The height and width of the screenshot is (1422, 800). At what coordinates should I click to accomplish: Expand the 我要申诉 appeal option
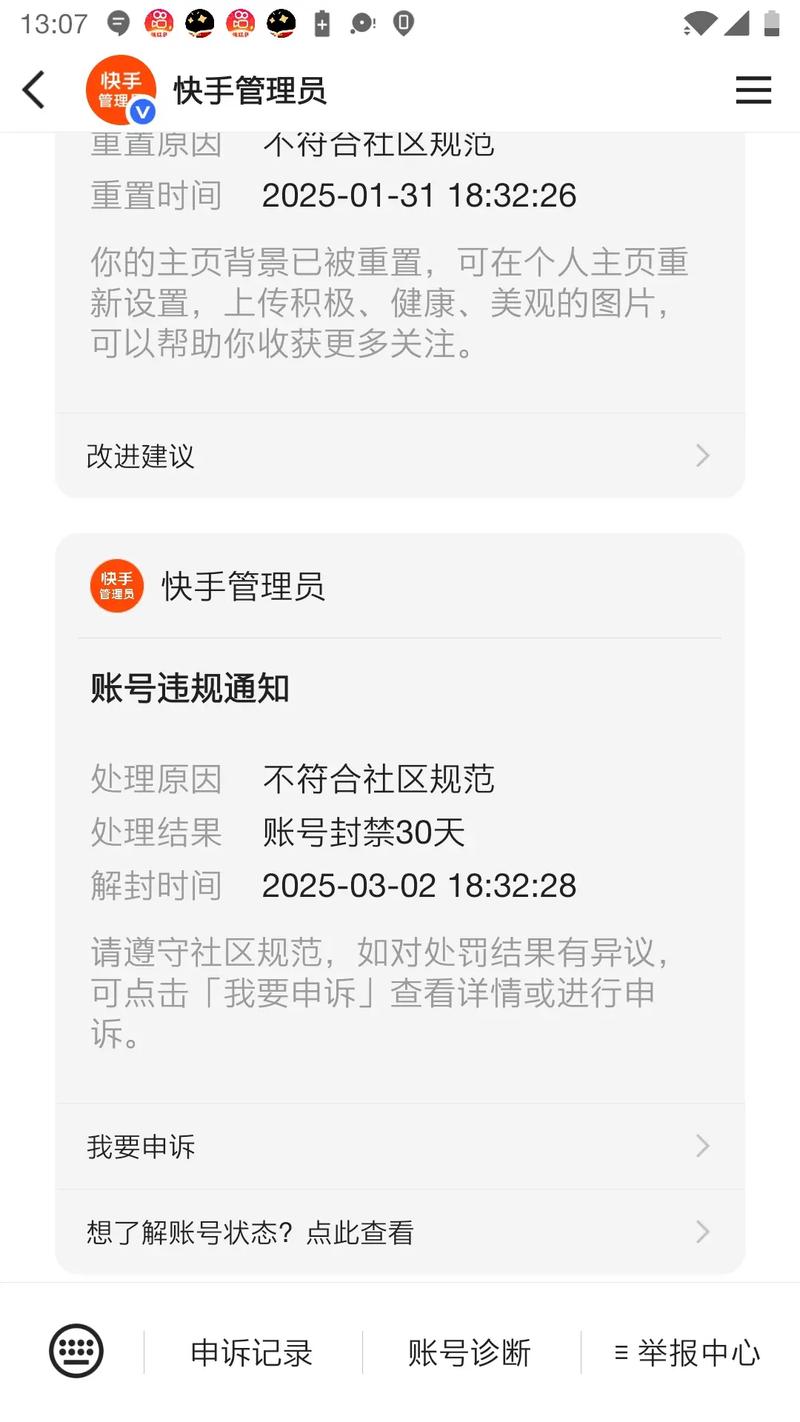(400, 1146)
